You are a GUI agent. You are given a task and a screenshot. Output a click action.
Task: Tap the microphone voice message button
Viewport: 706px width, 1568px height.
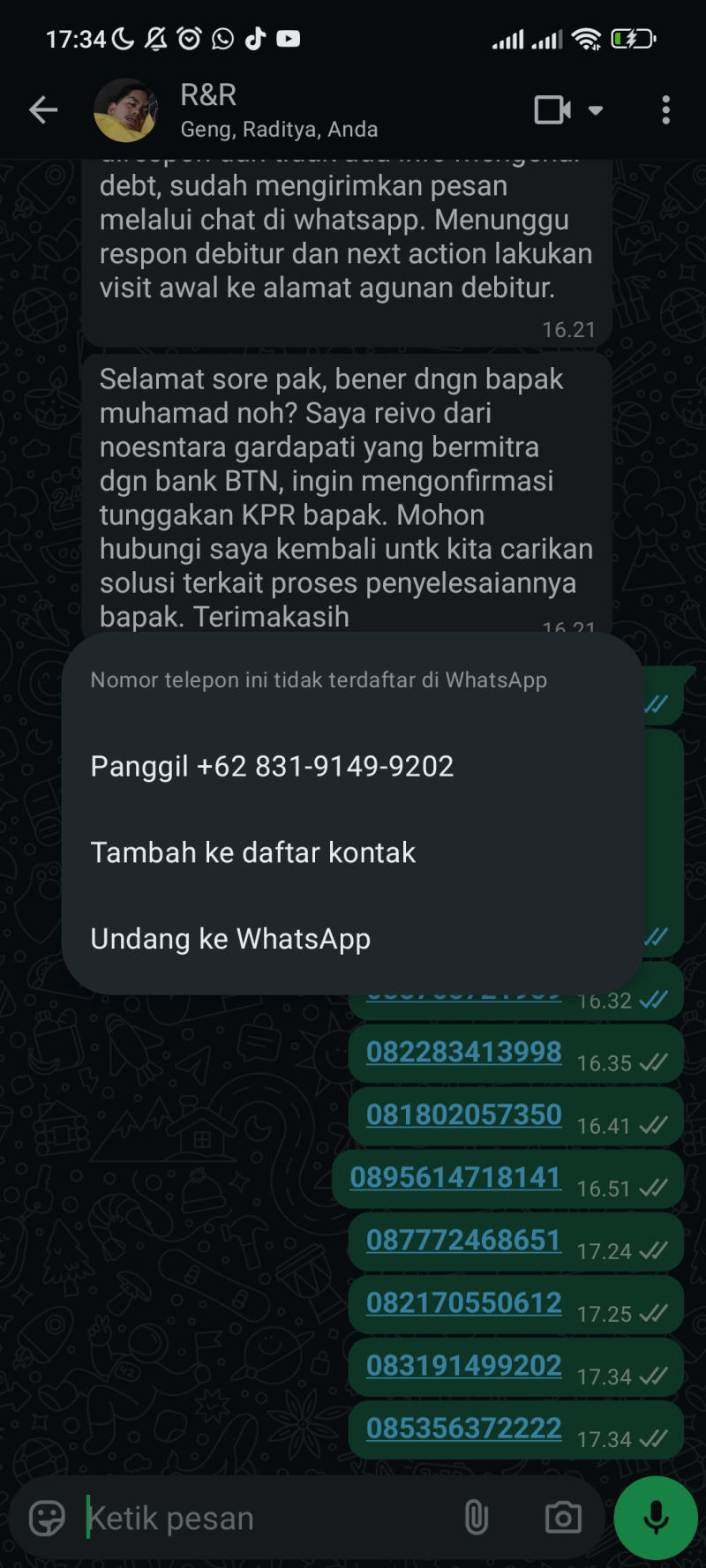[x=656, y=1519]
